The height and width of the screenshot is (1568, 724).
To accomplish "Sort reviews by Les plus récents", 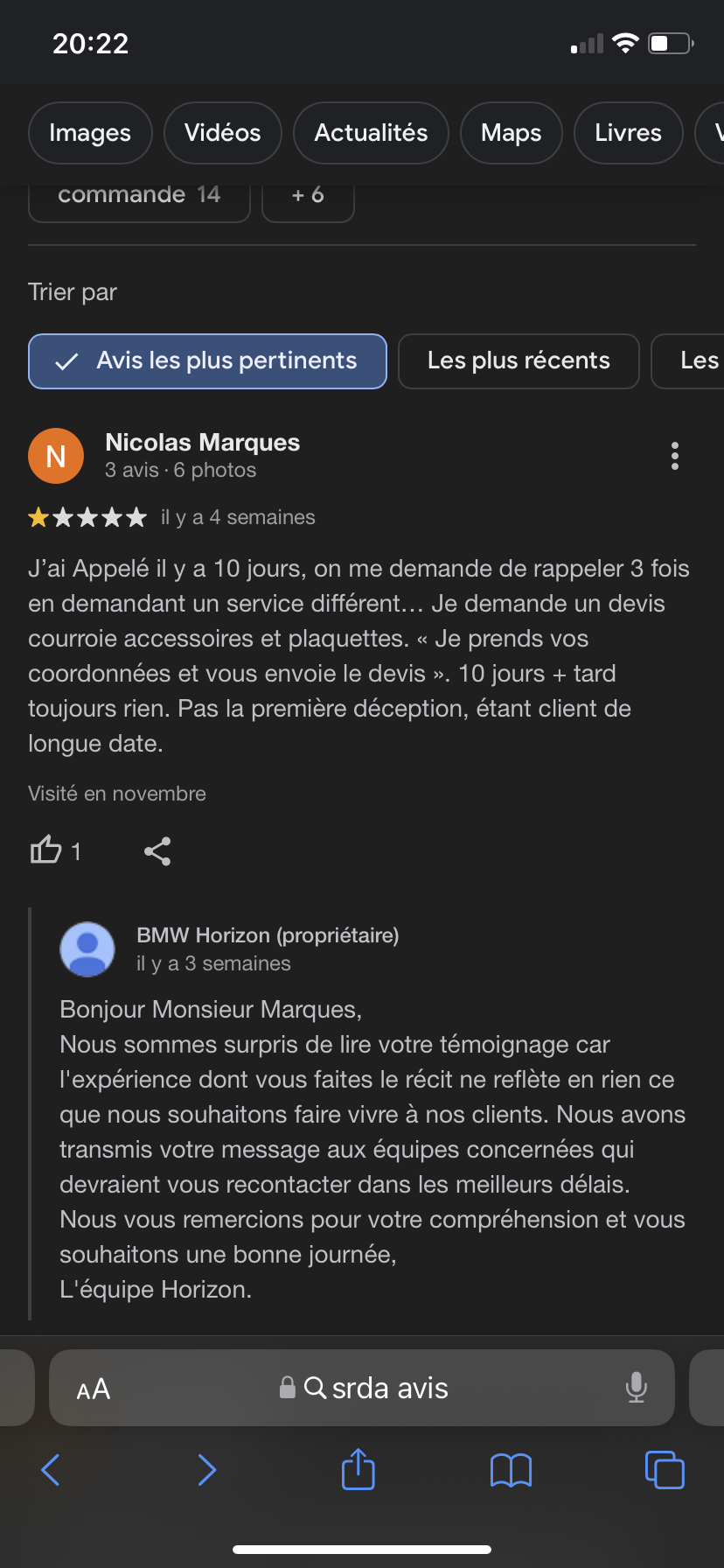I will click(x=519, y=360).
